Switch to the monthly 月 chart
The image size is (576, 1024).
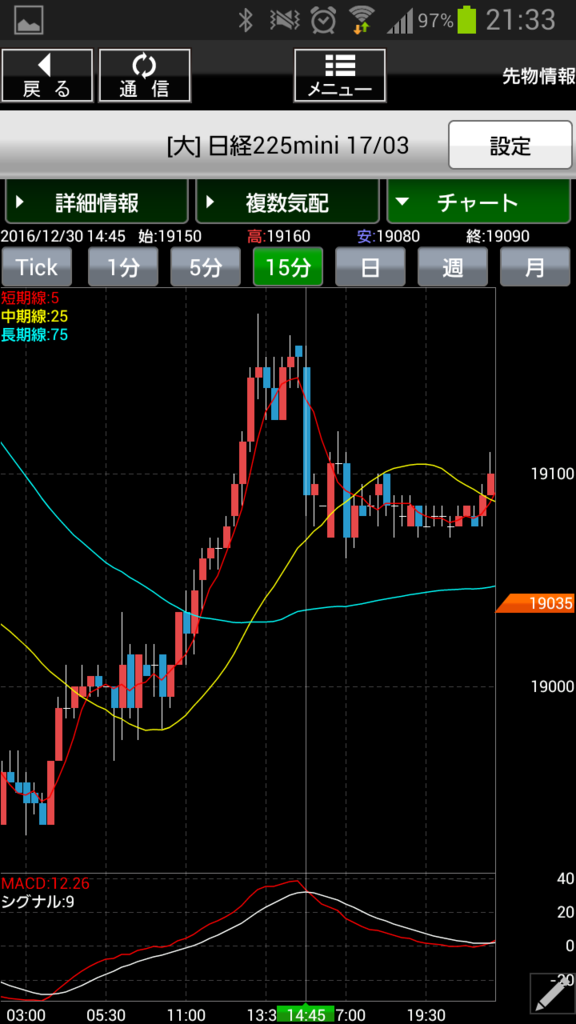535,266
